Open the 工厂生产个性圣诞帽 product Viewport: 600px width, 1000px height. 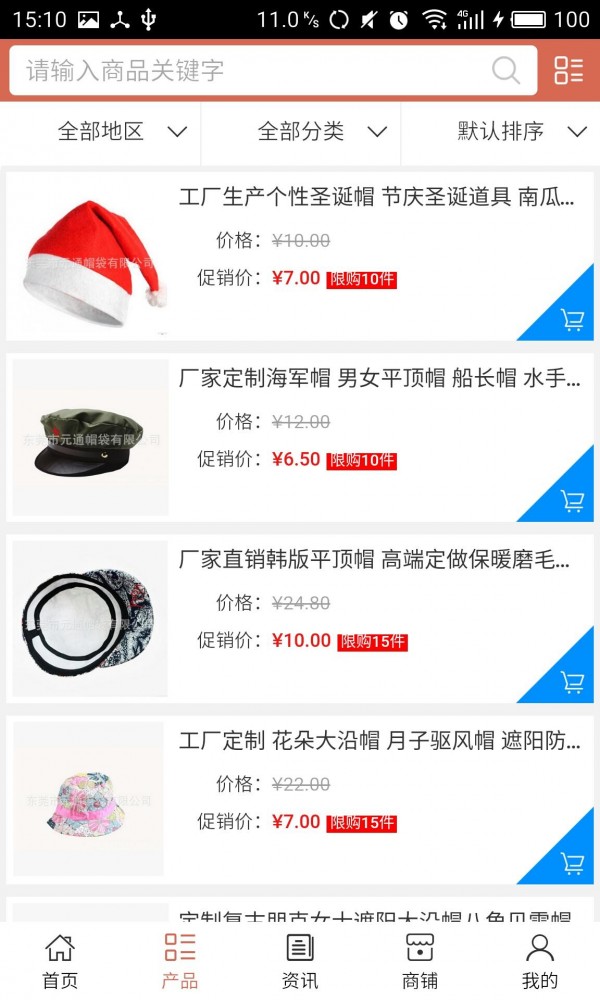pos(376,197)
